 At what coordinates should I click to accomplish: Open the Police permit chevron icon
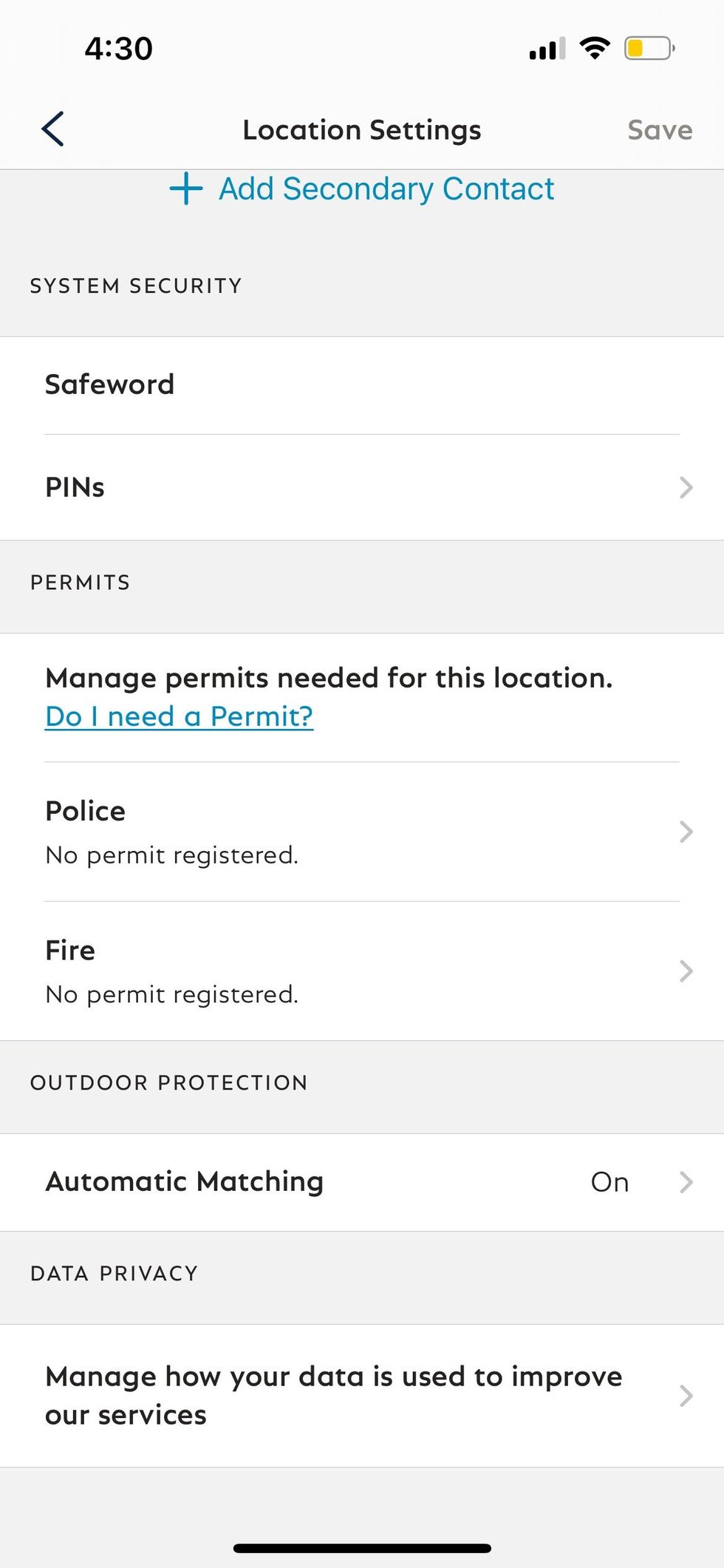[686, 832]
